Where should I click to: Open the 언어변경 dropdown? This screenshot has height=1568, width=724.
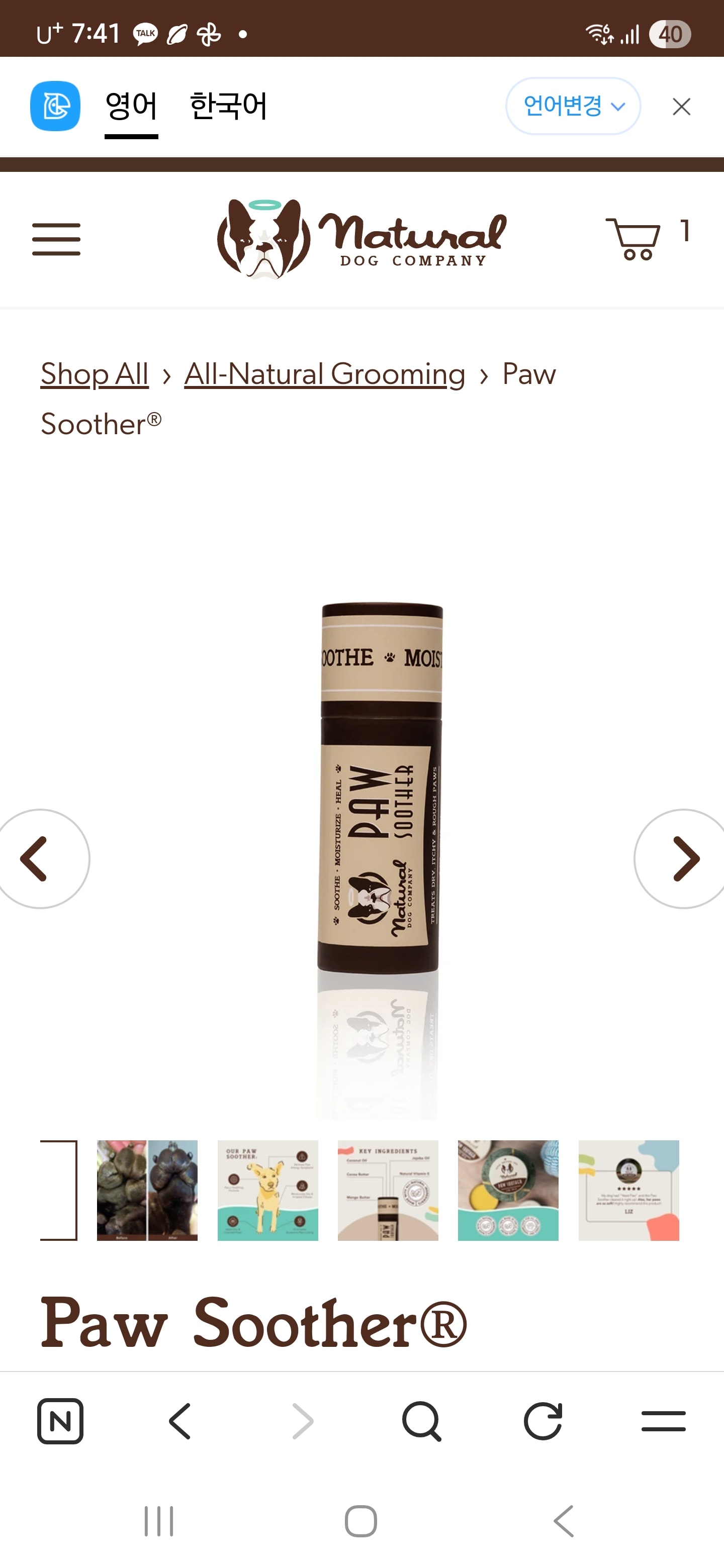572,107
